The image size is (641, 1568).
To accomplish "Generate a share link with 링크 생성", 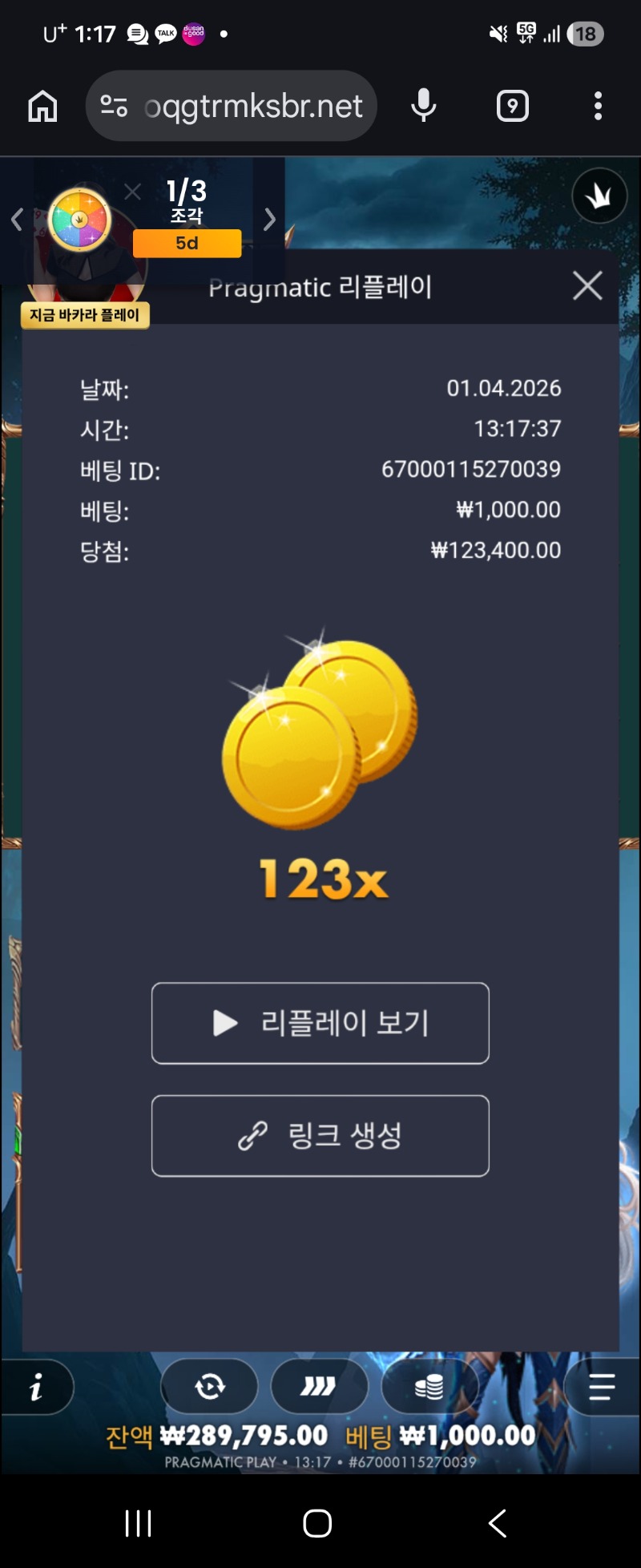I will (320, 1135).
